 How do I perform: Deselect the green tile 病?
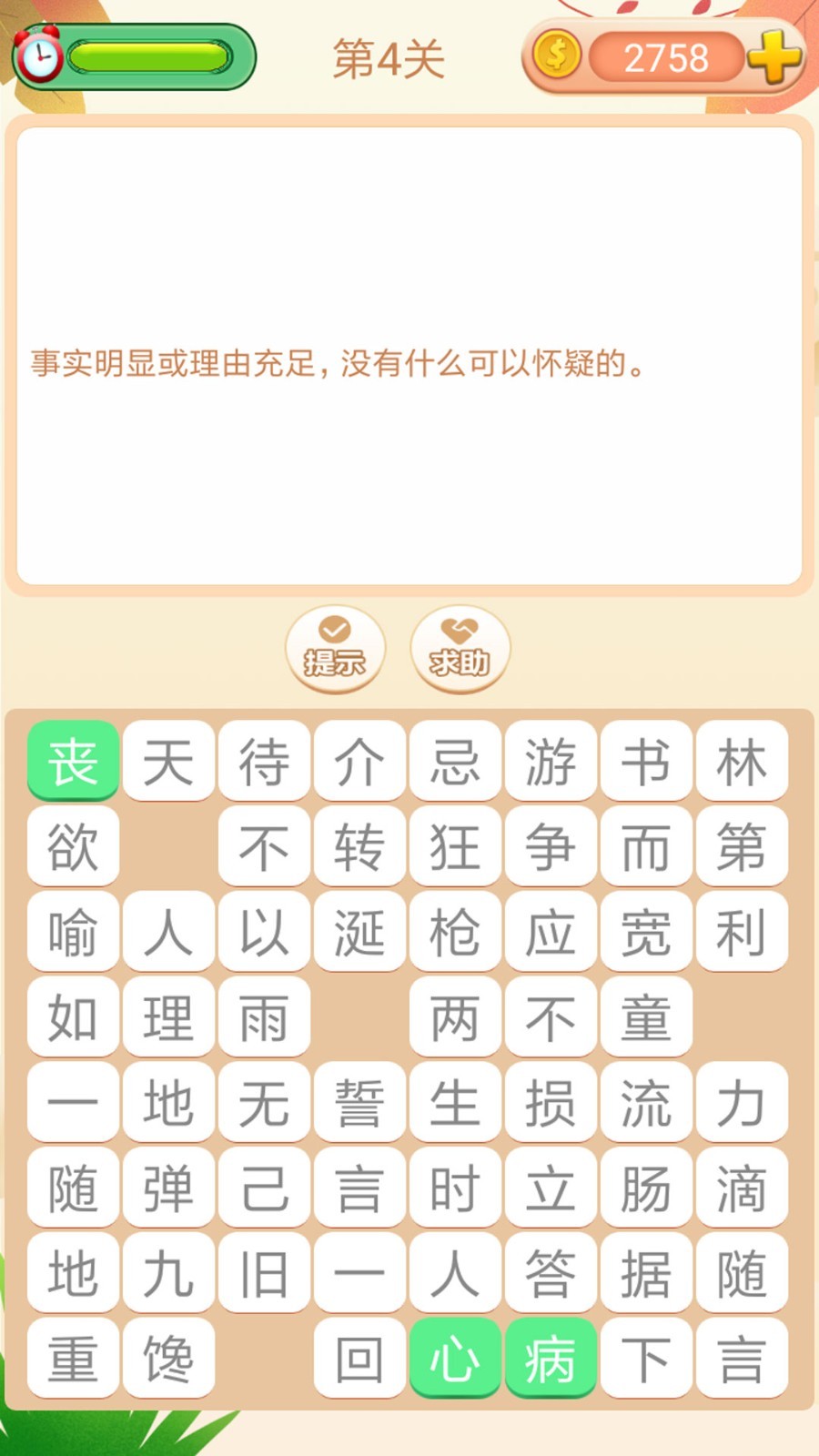[x=551, y=1359]
